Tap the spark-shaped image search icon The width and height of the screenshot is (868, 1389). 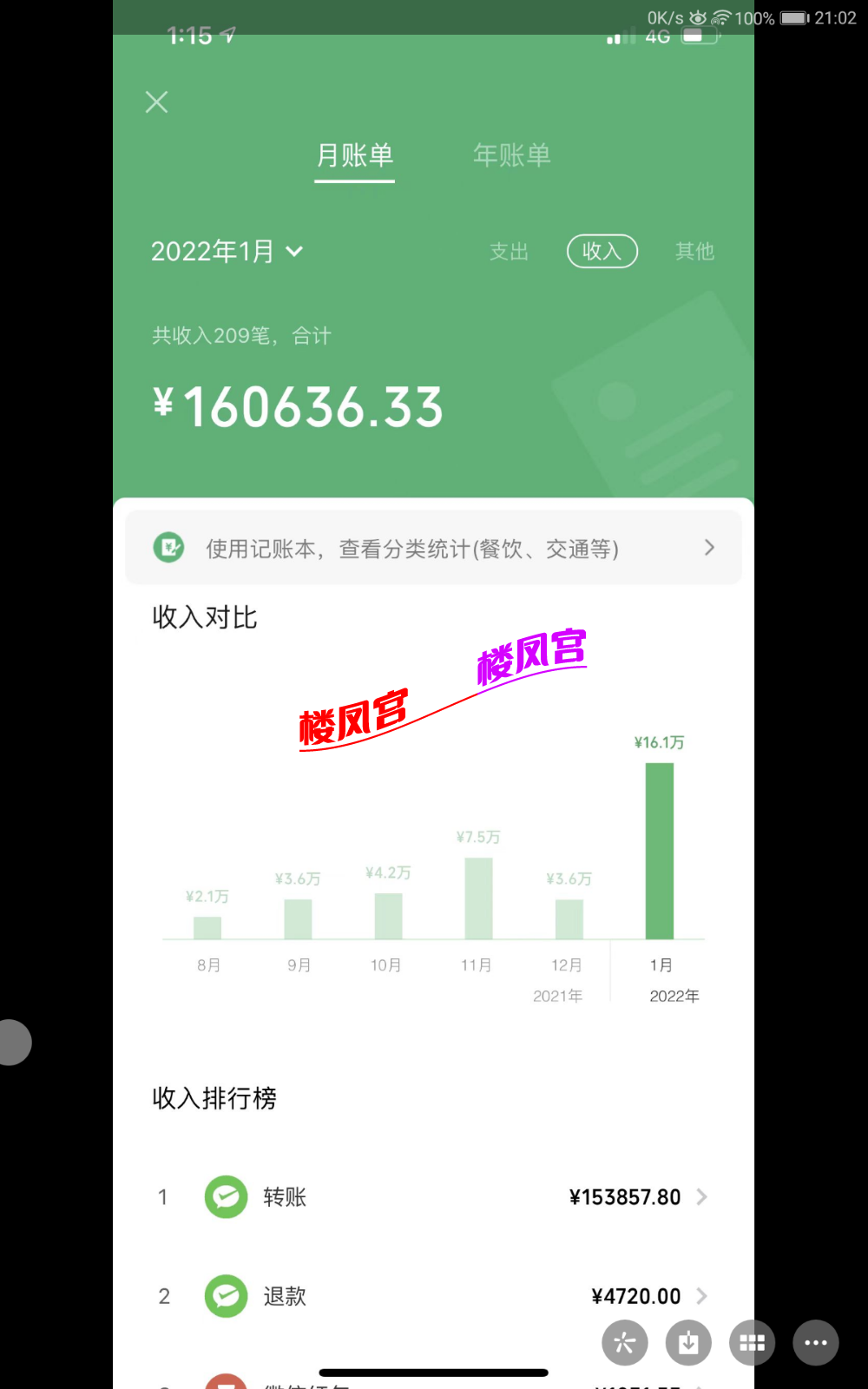[x=625, y=1343]
